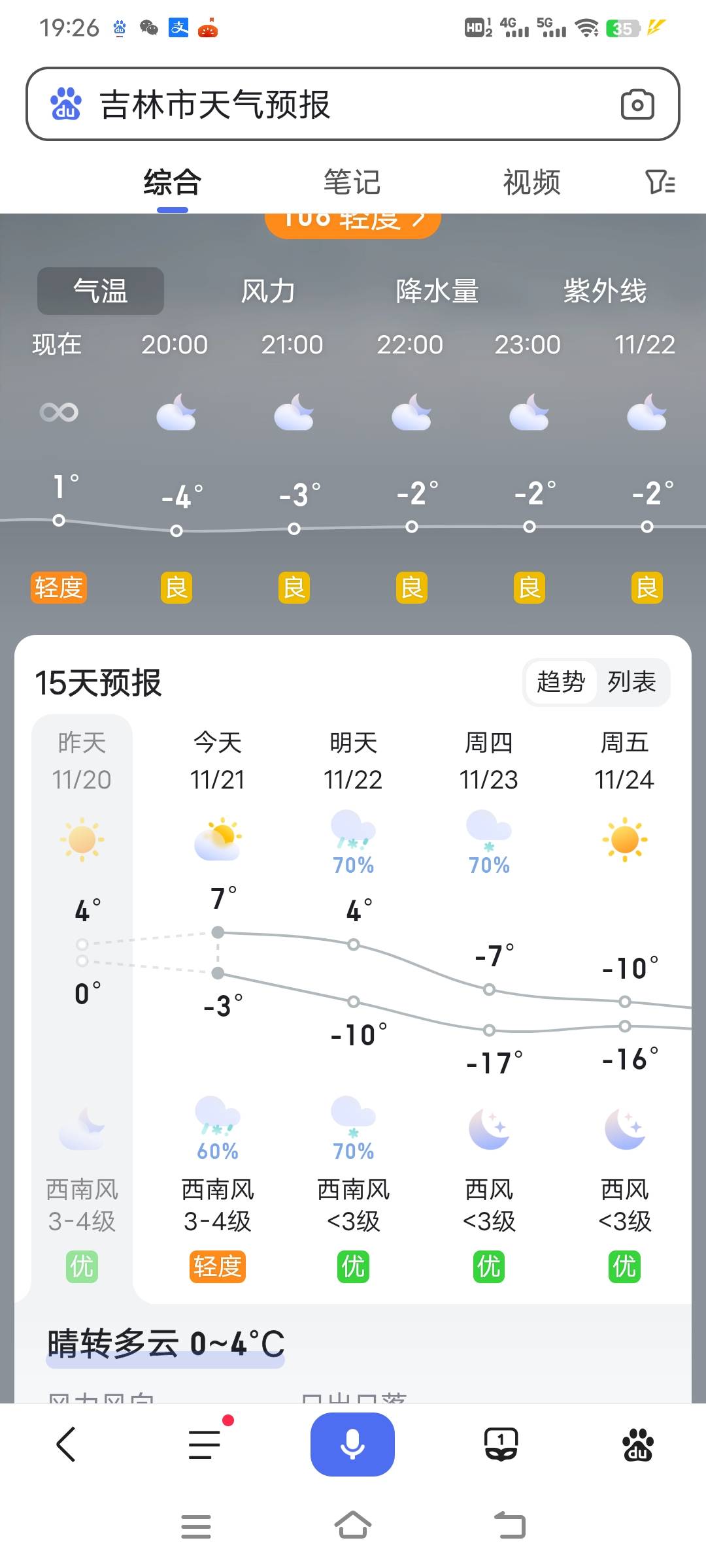This screenshot has width=706, height=1568.
Task: Tap the camera icon in the search bar
Action: pos(637,103)
